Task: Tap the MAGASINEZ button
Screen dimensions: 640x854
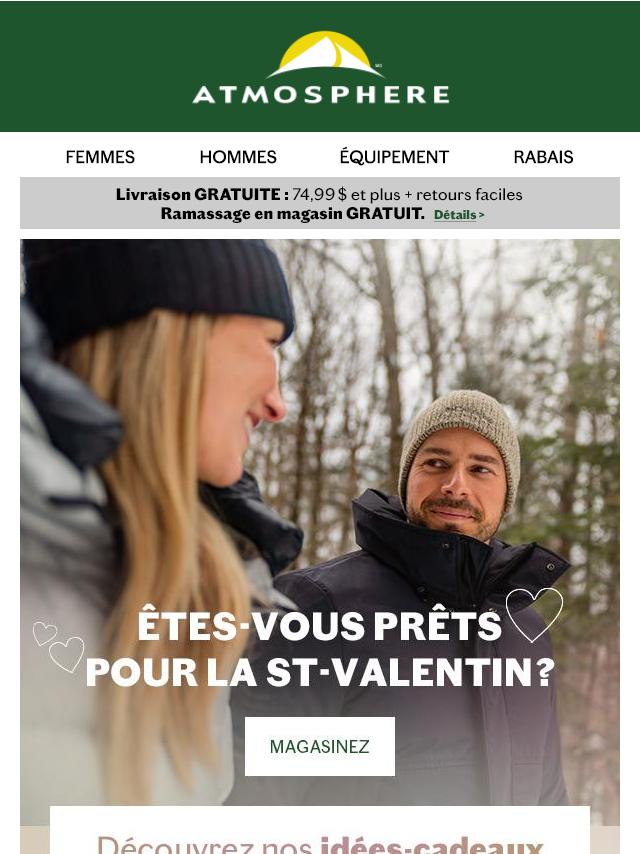Action: tap(320, 747)
